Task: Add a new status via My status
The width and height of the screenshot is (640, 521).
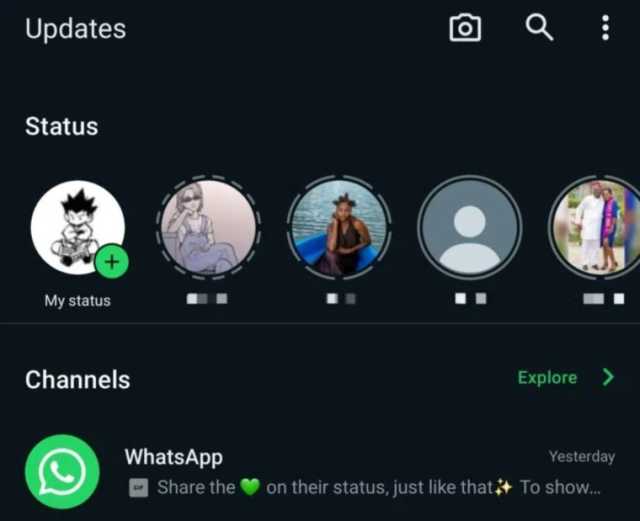Action: [78, 228]
